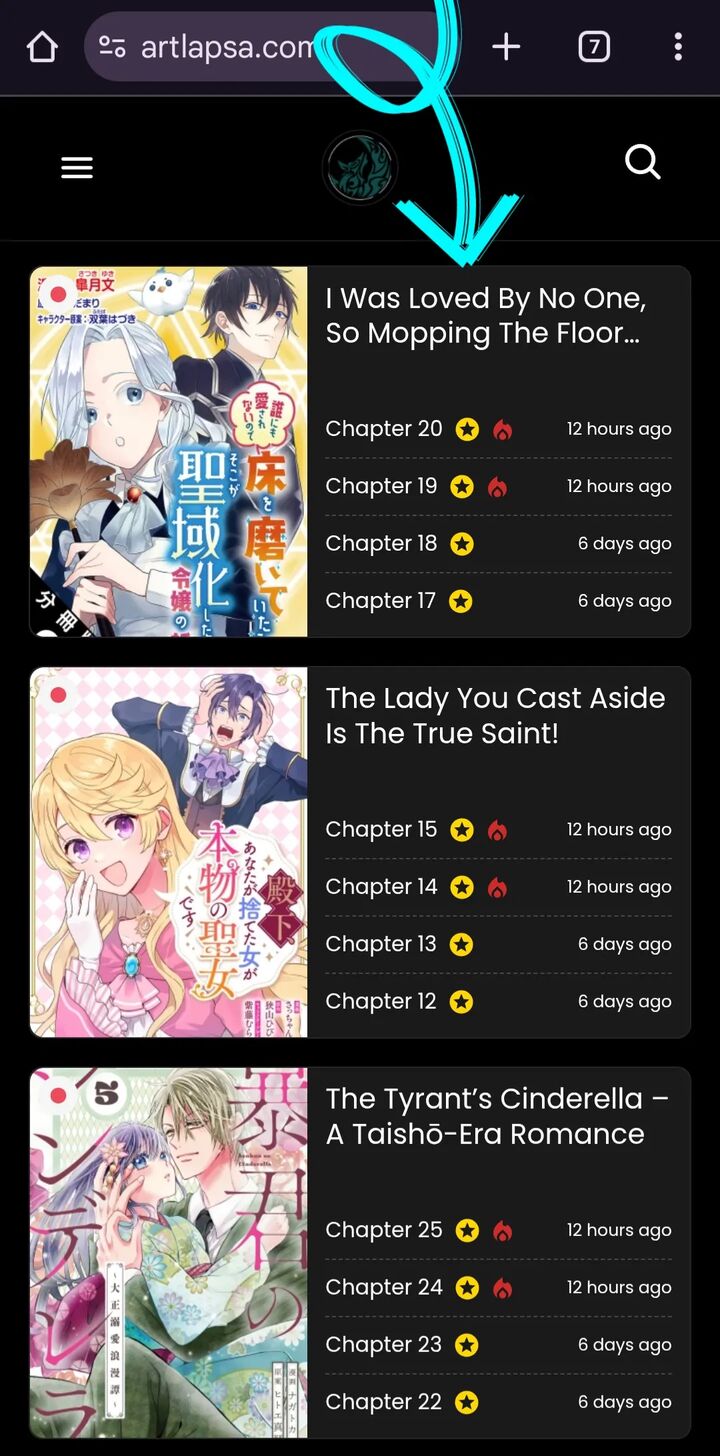Read Chapter 23 of Tyrant's Cinderella

tap(384, 1345)
